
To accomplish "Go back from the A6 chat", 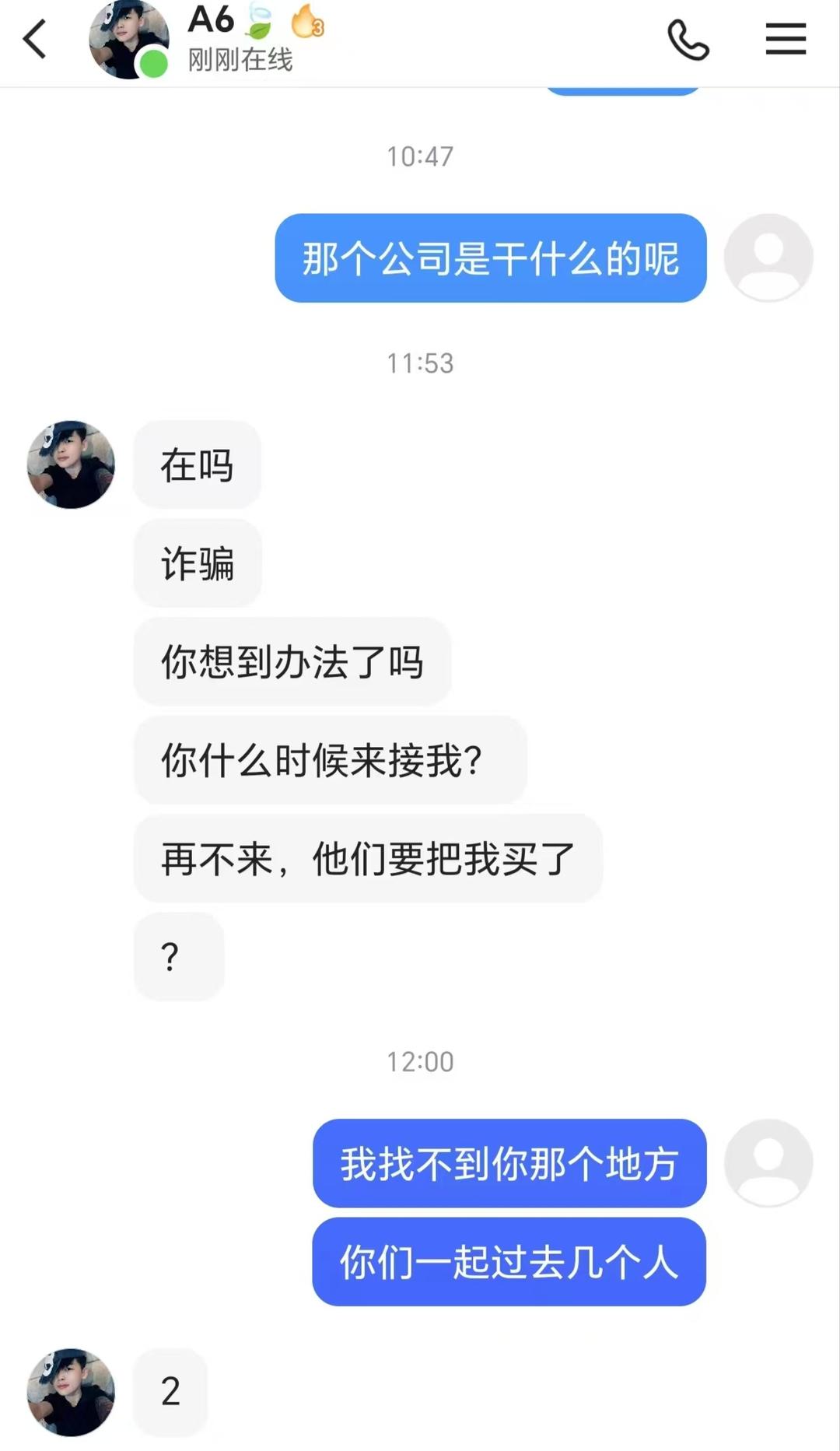I will coord(34,40).
